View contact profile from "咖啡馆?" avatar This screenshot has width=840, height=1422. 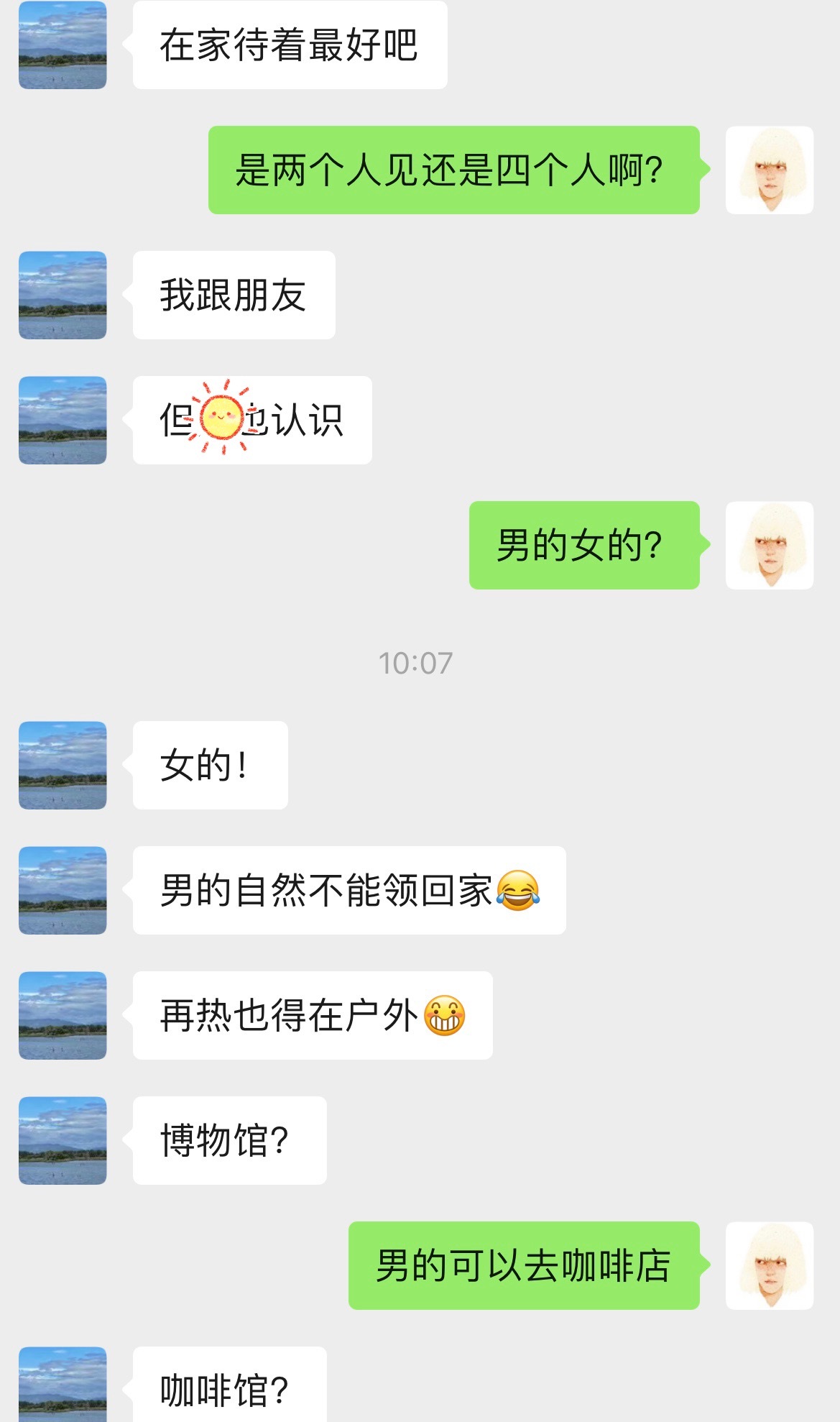tap(63, 1385)
